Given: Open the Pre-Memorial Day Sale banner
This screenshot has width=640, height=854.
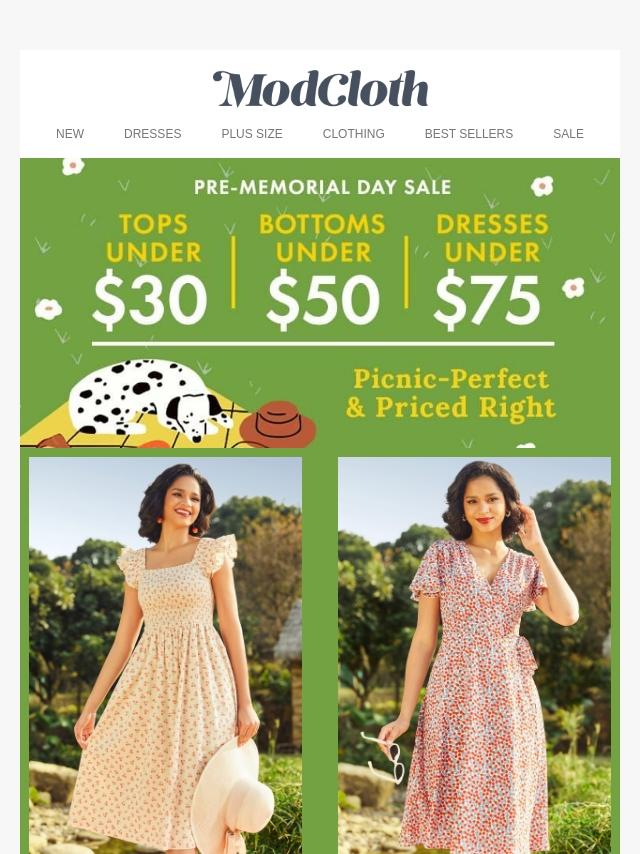Looking at the screenshot, I should tap(320, 300).
